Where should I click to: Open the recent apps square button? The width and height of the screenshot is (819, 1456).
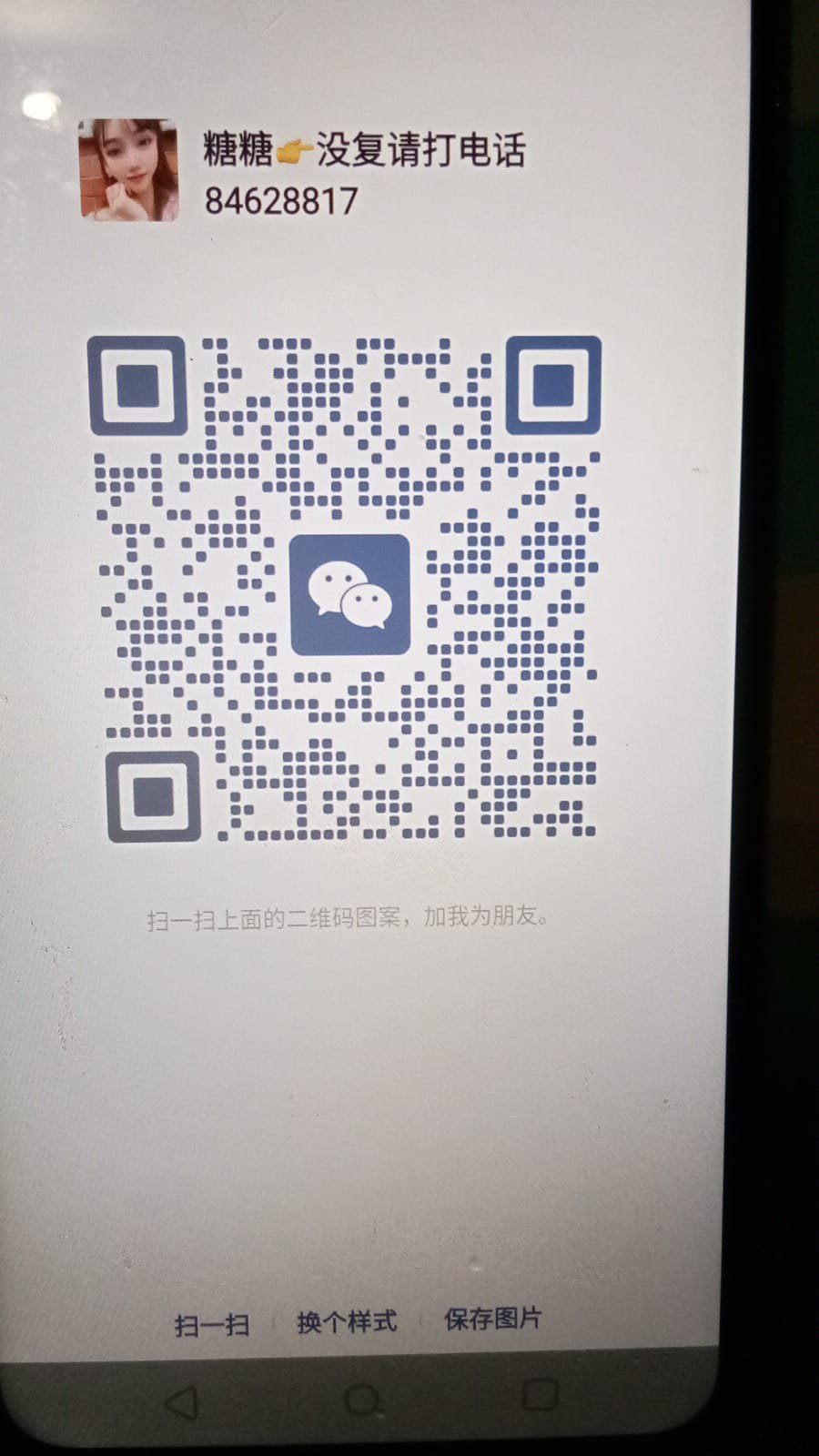coord(539,1395)
